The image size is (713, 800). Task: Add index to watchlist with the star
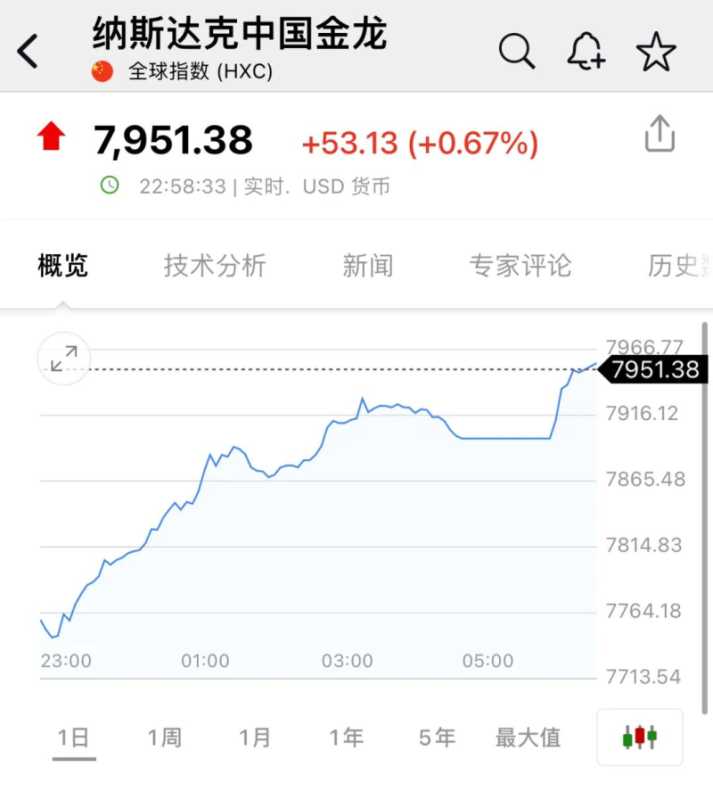657,51
